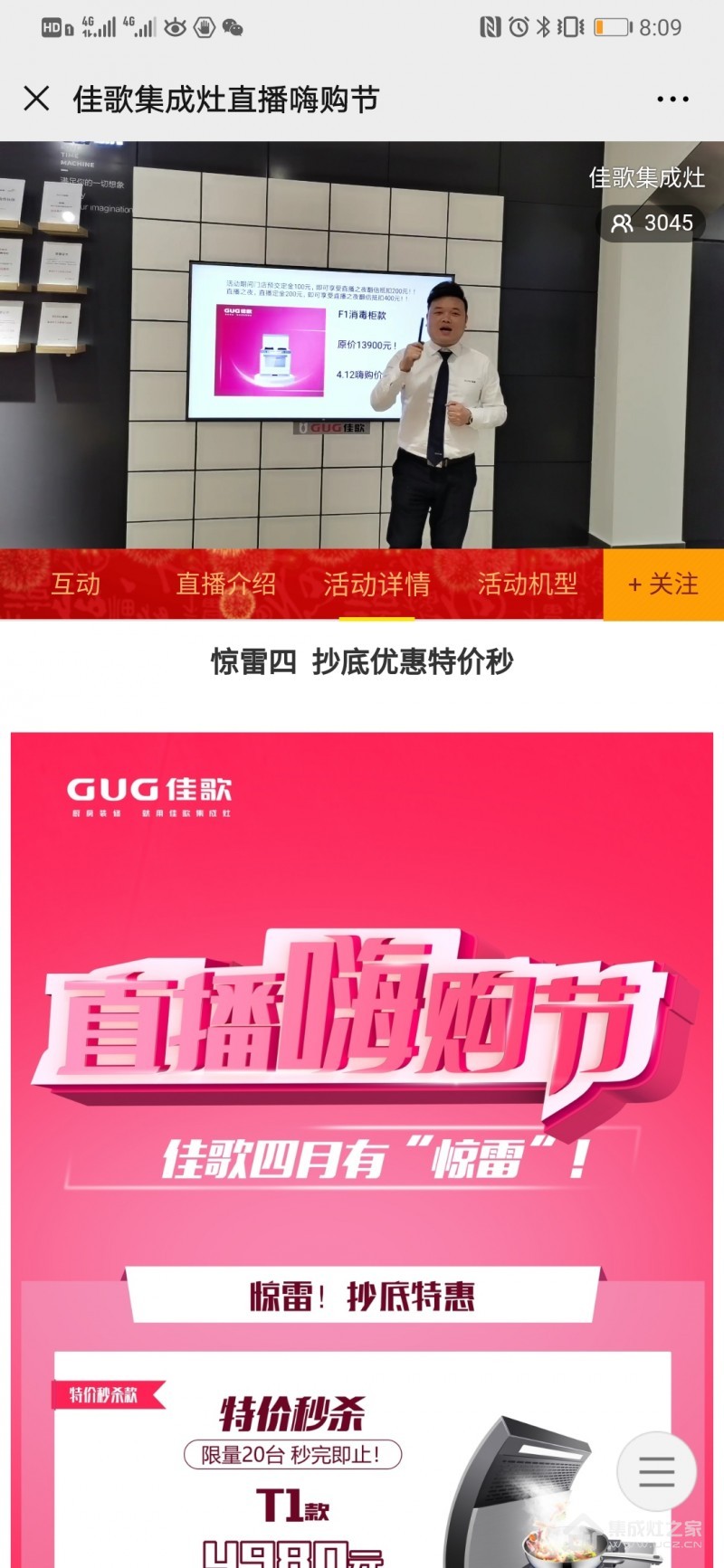
Task: Follow the channel with + 关注
Action: [663, 584]
